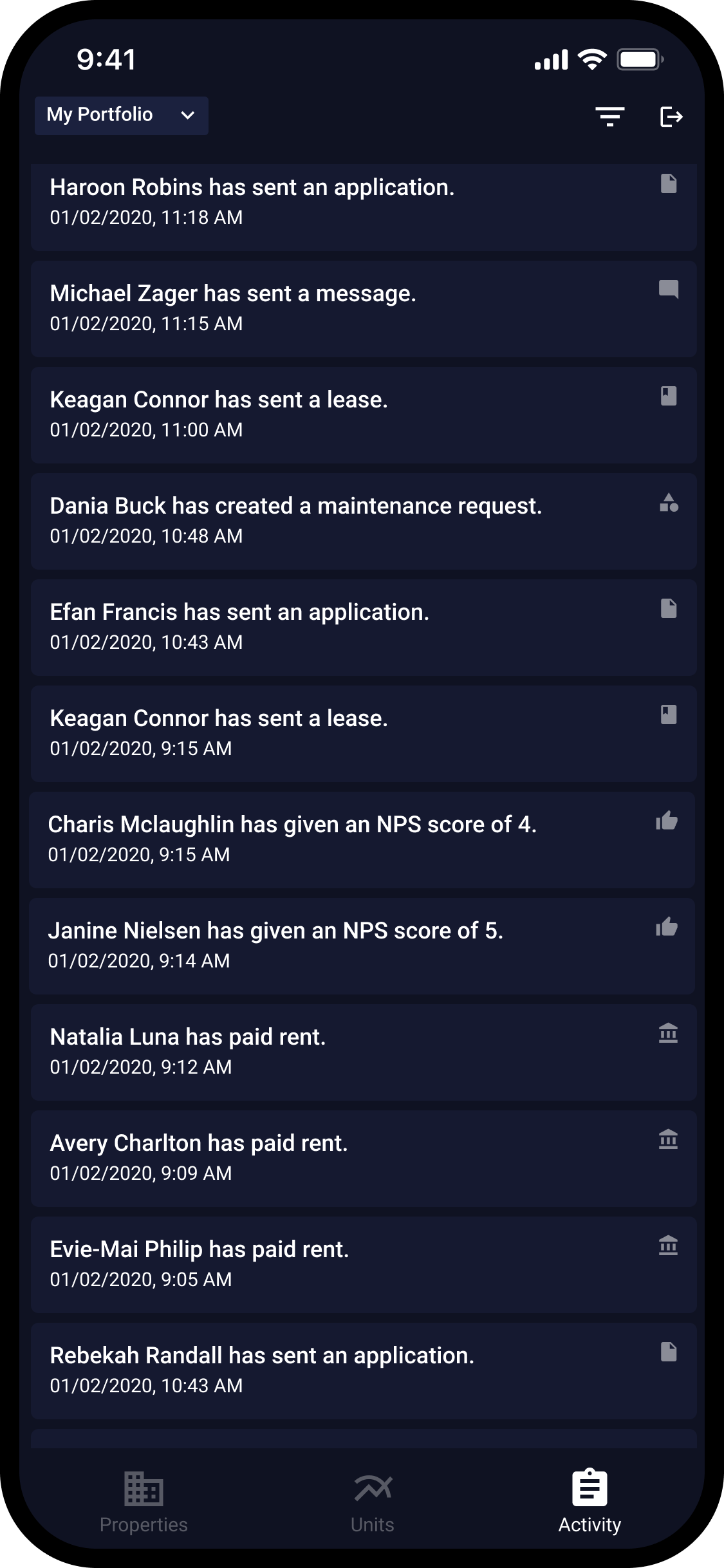Viewport: 724px width, 1568px height.
Task: Open Evie-Mai Philip's rent payment
Action: [364, 1265]
